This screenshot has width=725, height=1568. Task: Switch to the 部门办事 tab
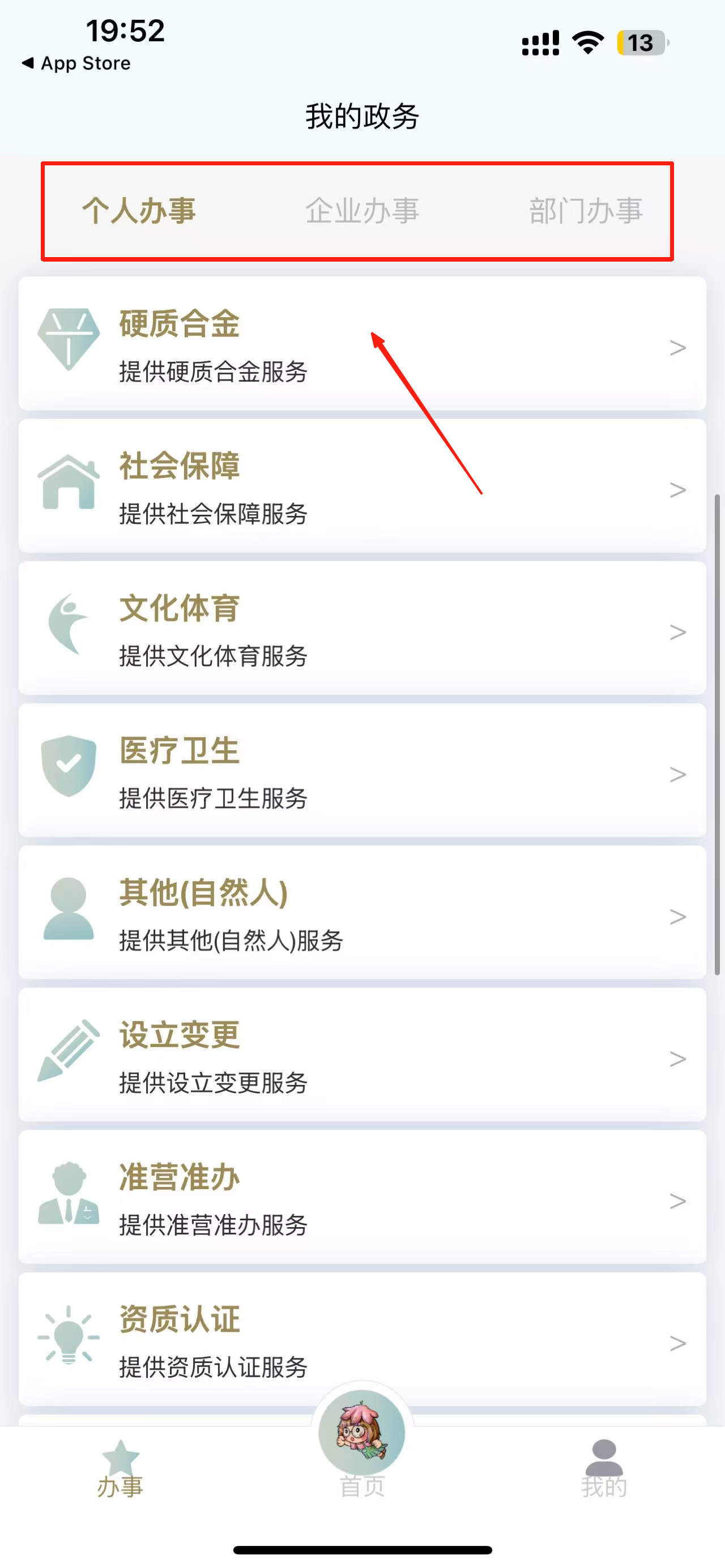(585, 211)
